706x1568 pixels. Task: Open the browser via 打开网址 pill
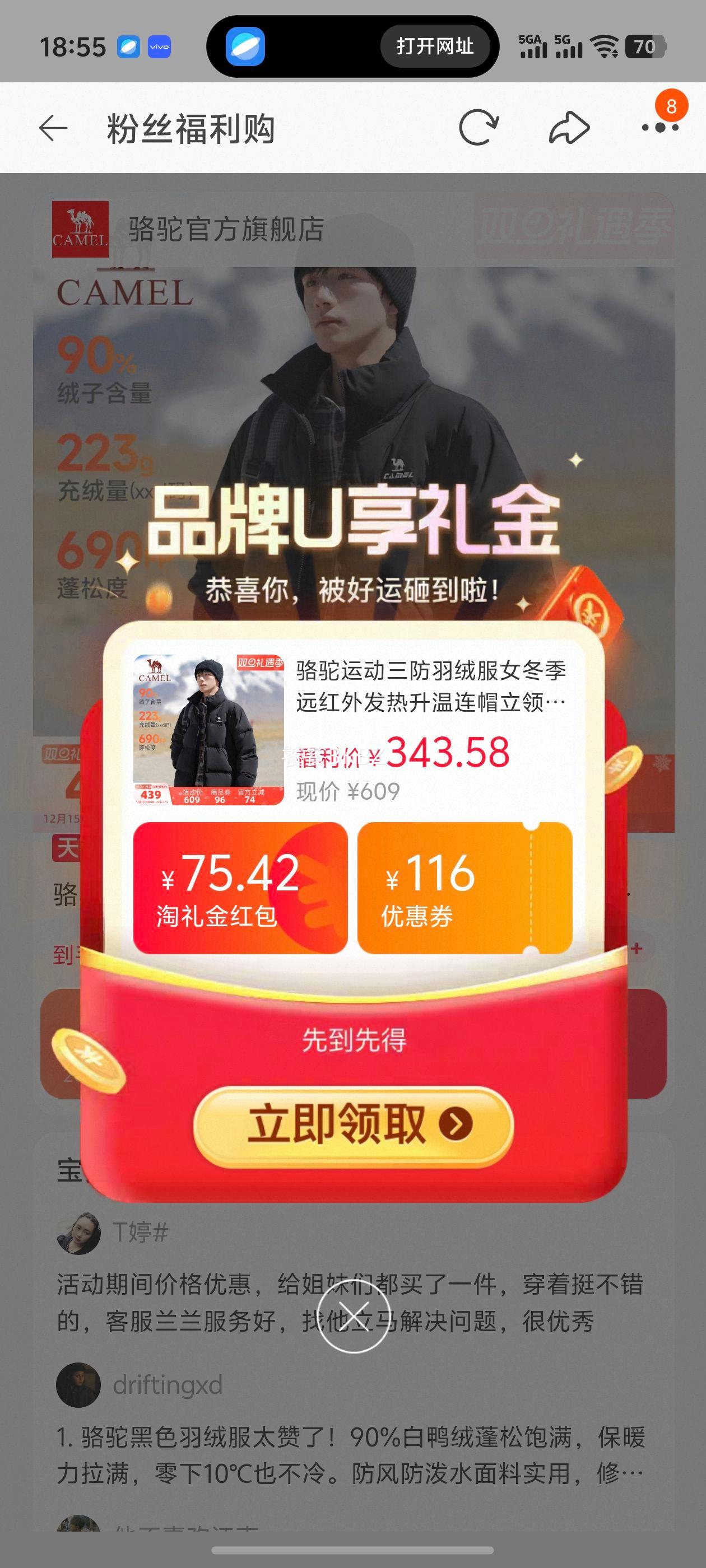pos(434,47)
